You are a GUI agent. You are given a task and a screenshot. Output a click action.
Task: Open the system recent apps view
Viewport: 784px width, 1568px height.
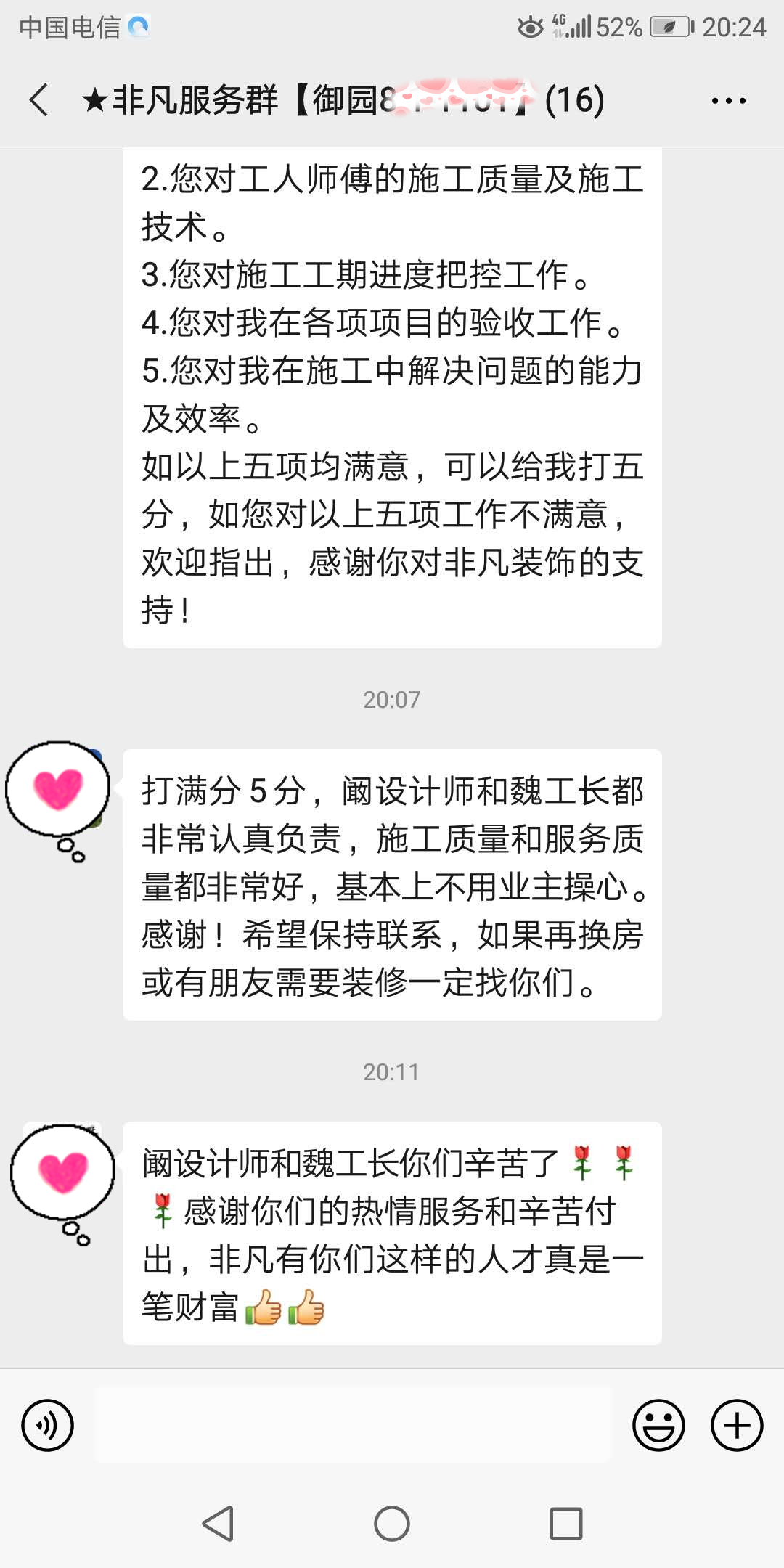pyautogui.click(x=566, y=1523)
